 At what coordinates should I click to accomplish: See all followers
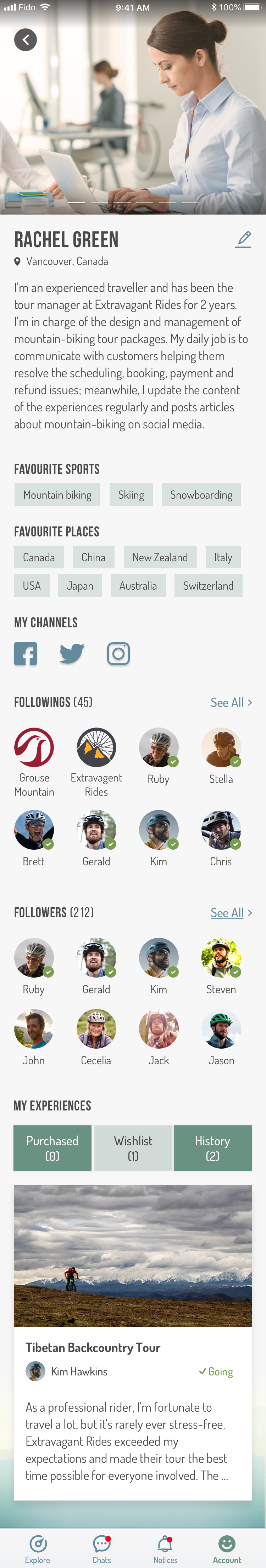click(231, 913)
